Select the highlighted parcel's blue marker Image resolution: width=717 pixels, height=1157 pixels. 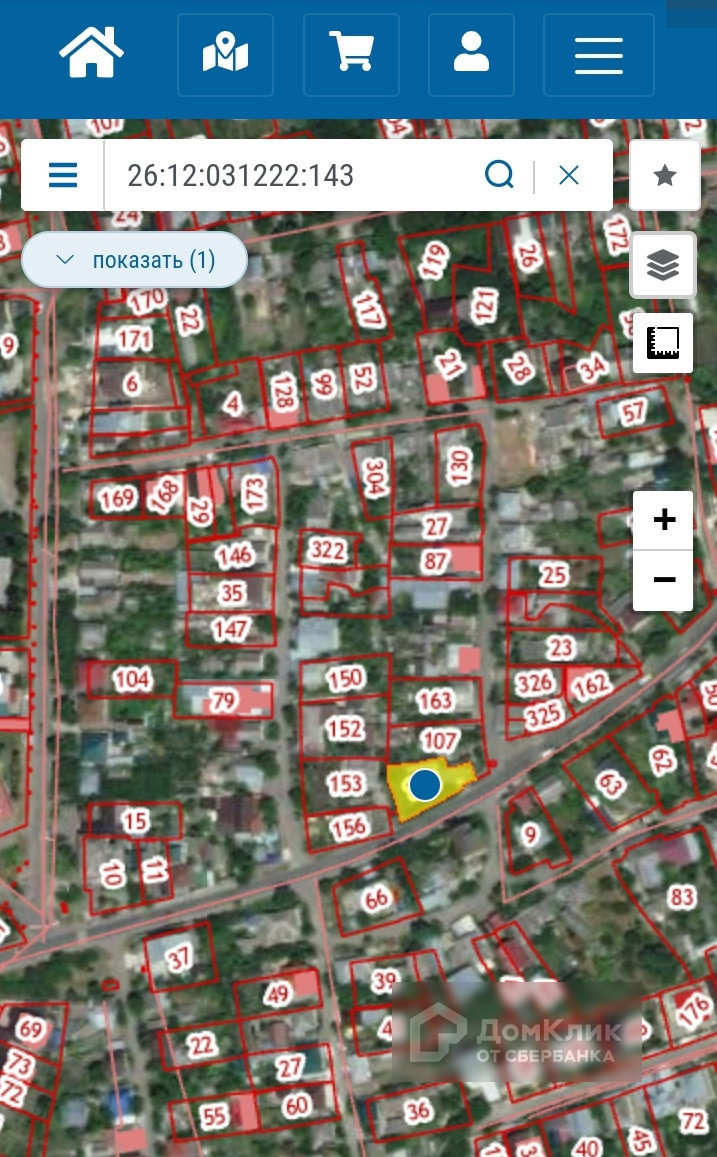[x=426, y=785]
